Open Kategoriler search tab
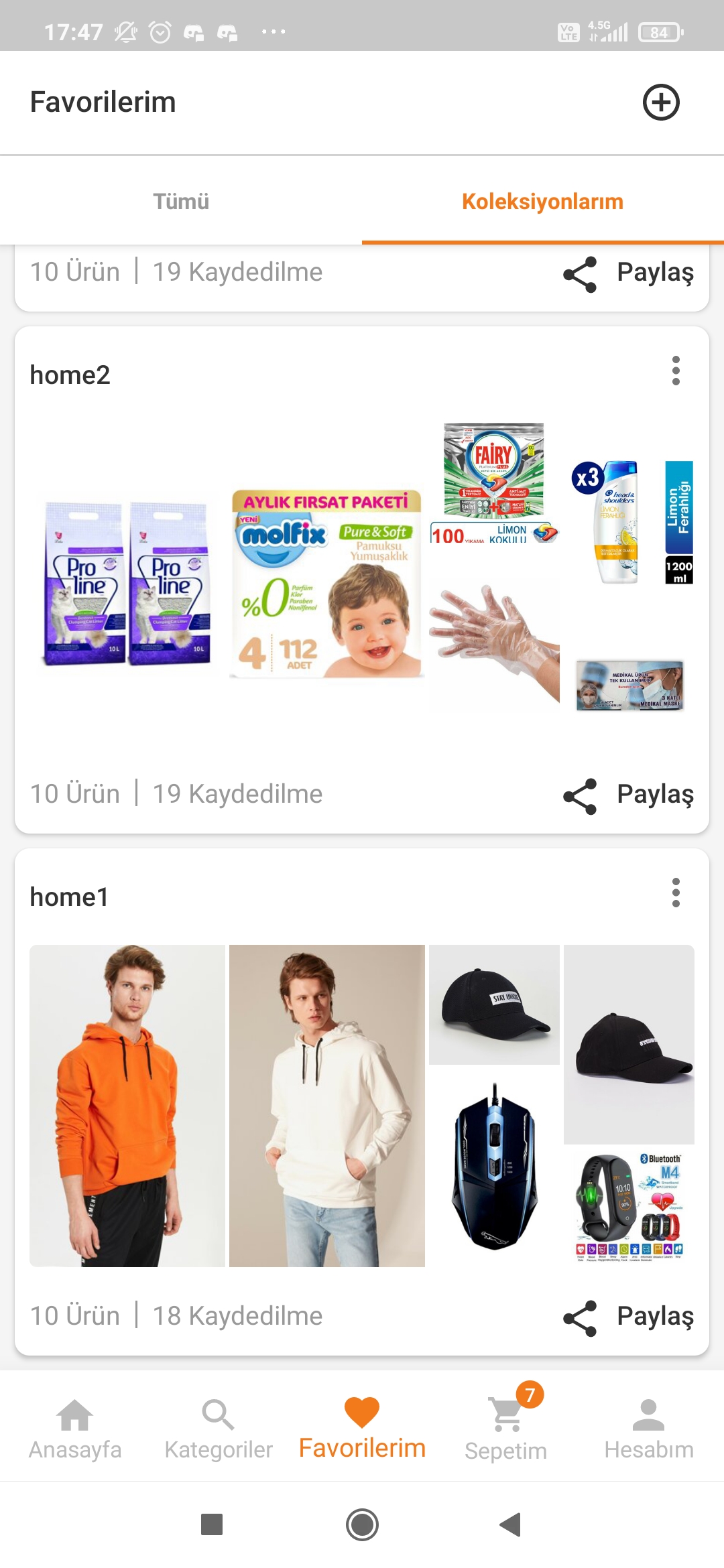The image size is (724, 1568). (x=219, y=1429)
